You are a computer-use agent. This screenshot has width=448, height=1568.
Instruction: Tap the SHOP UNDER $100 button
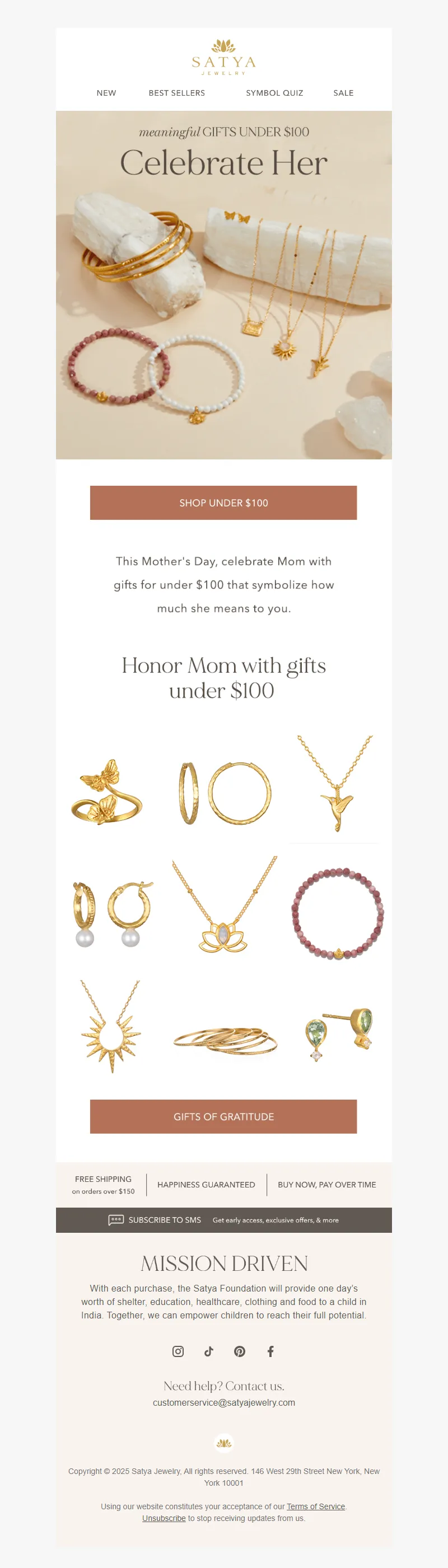[x=223, y=503]
